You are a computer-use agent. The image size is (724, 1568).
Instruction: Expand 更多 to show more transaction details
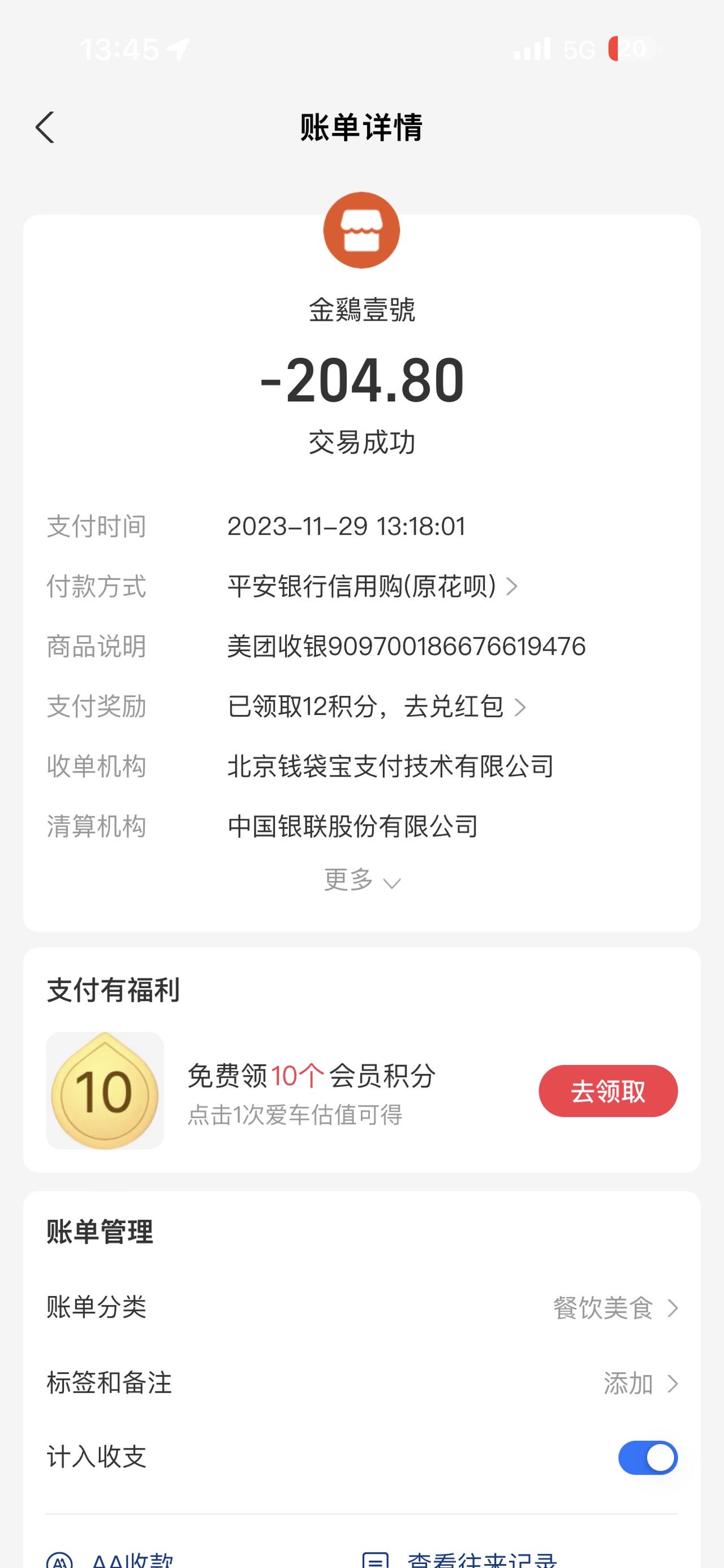tap(361, 880)
